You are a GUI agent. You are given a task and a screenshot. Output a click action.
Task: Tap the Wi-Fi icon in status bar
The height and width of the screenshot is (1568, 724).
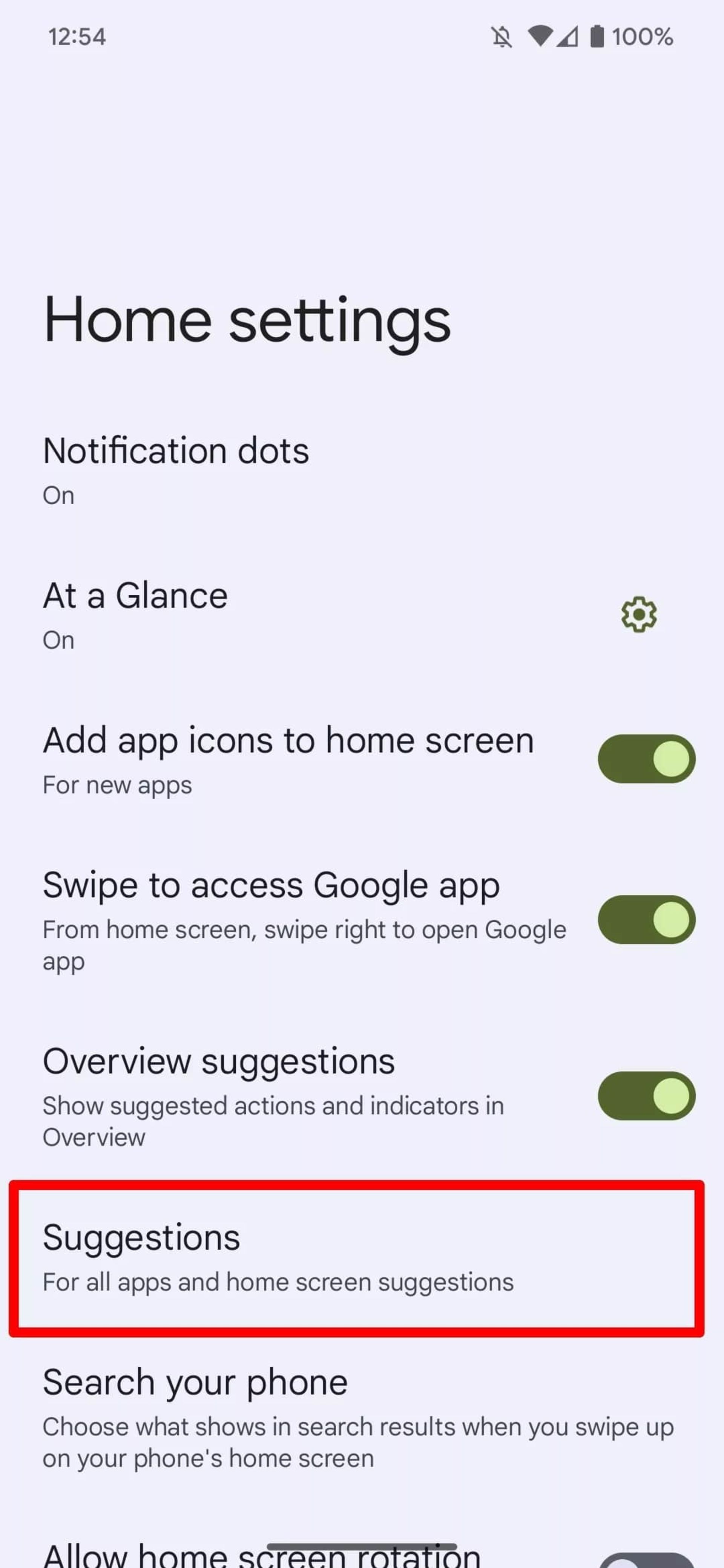tap(541, 37)
